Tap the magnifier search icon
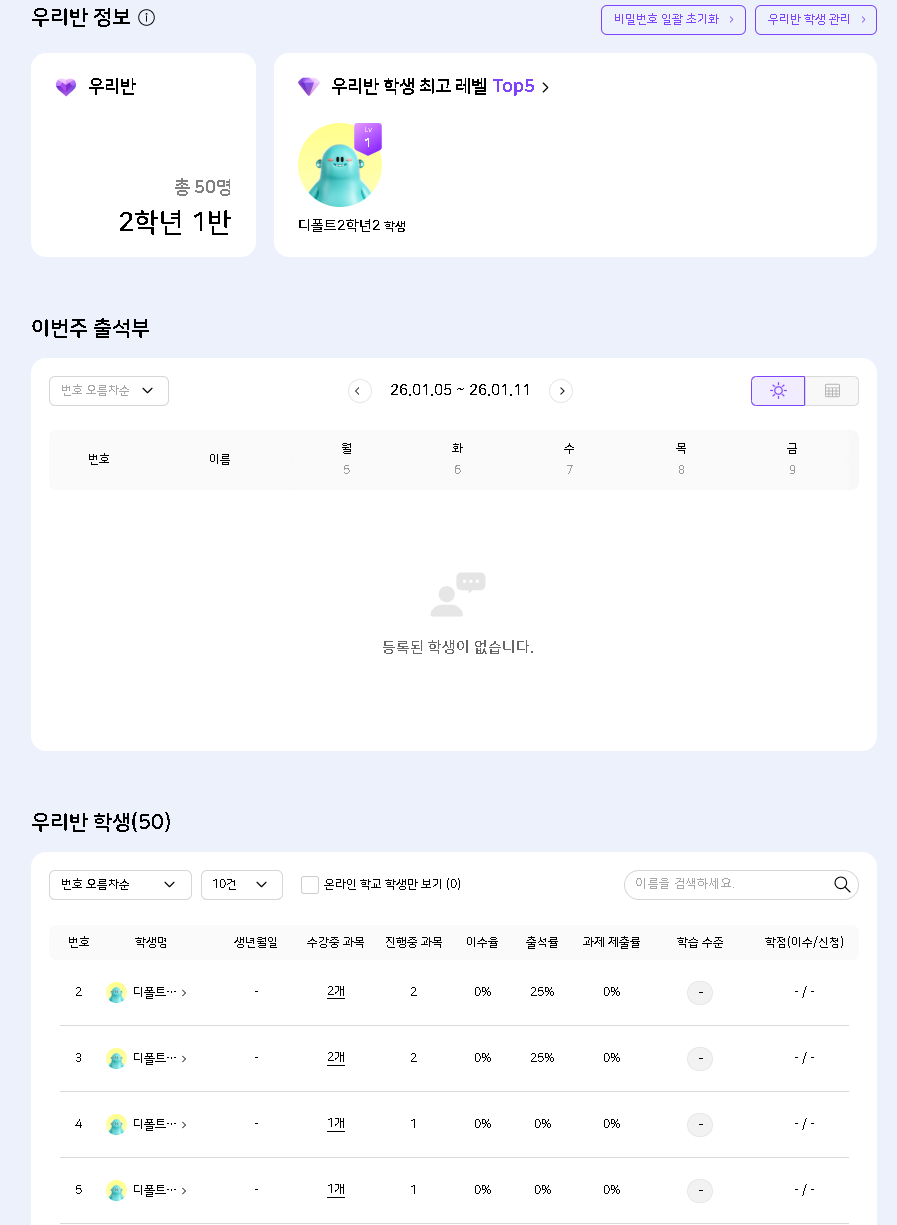Viewport: 897px width, 1225px height. 842,885
